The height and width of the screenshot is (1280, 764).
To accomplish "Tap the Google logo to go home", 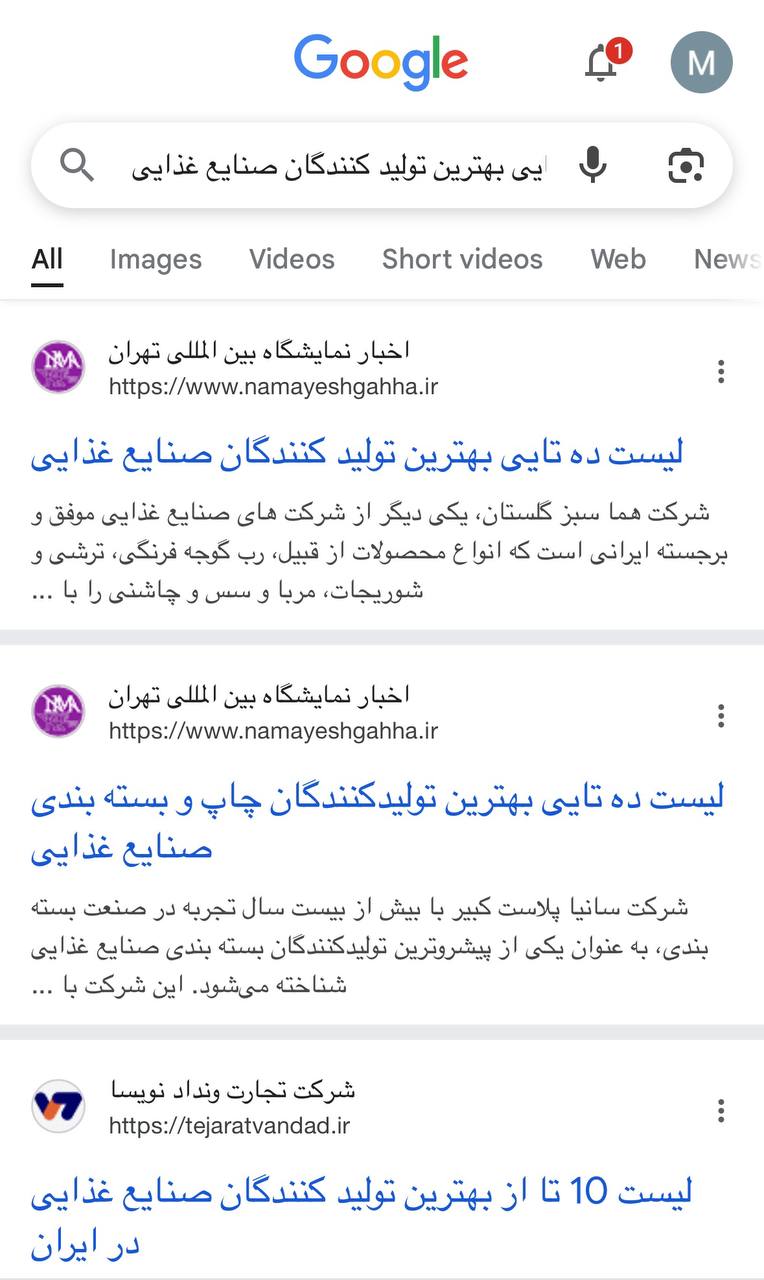I will [381, 61].
